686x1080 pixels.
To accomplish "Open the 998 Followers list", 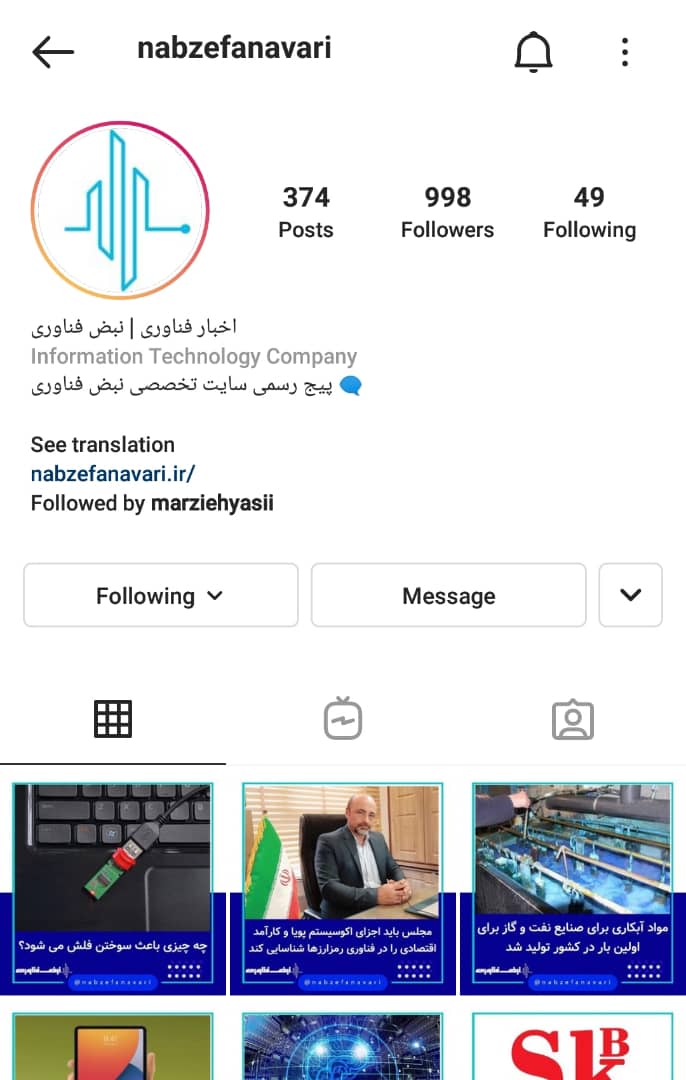I will pos(447,212).
